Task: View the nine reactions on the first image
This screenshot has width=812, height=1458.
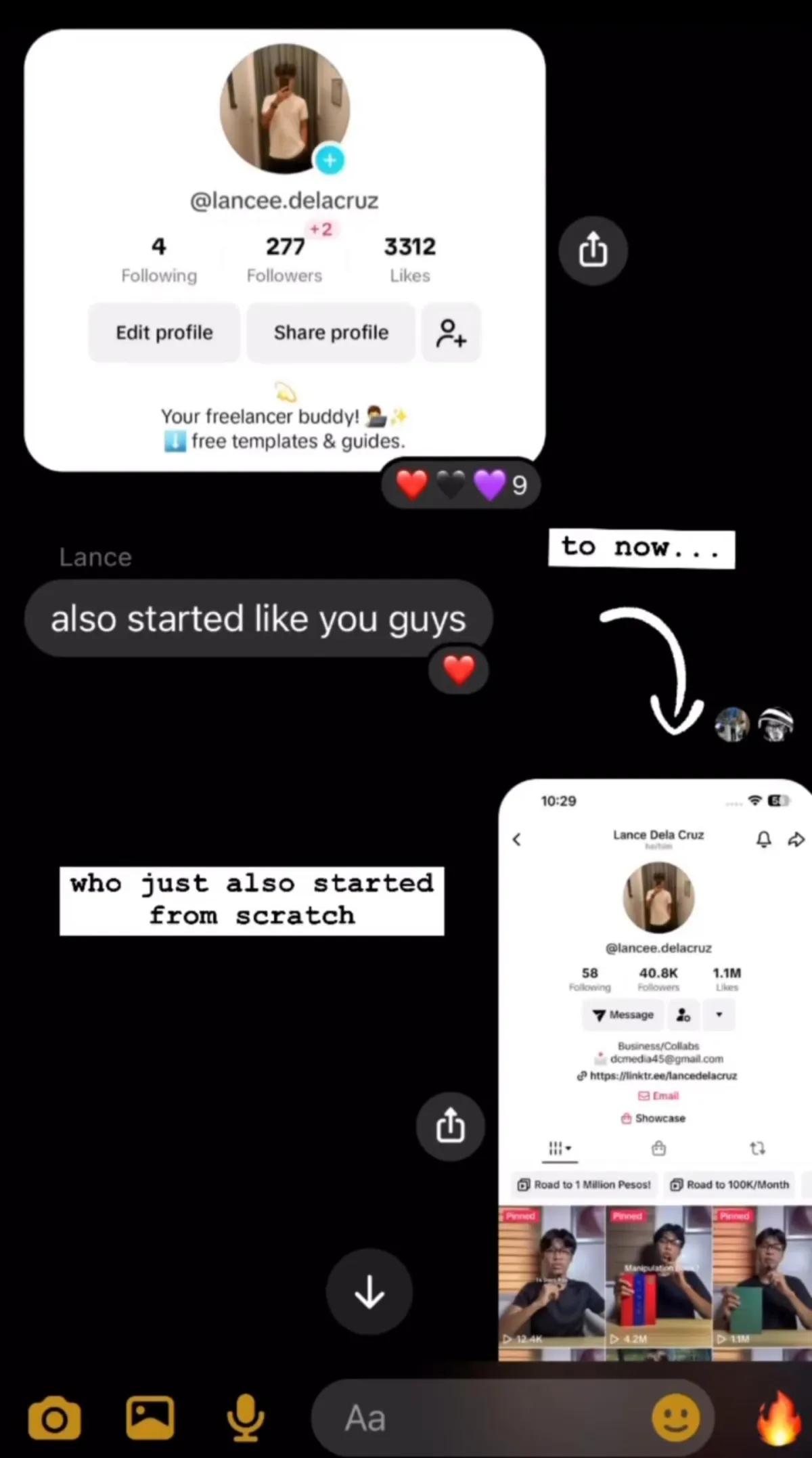Action: (x=461, y=485)
